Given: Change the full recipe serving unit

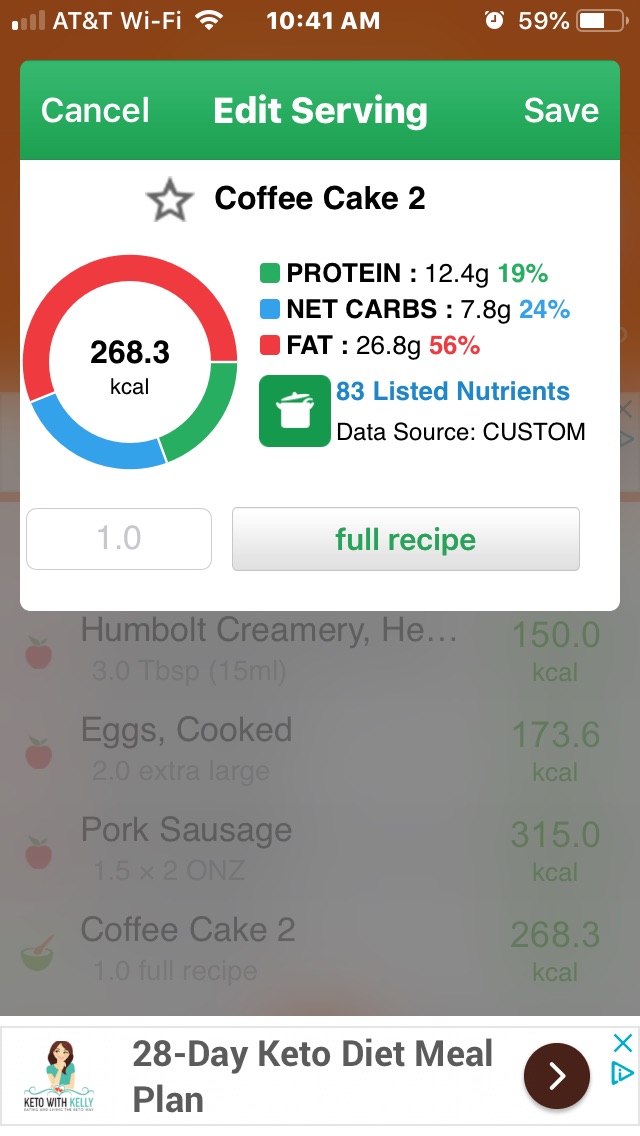Looking at the screenshot, I should 405,539.
